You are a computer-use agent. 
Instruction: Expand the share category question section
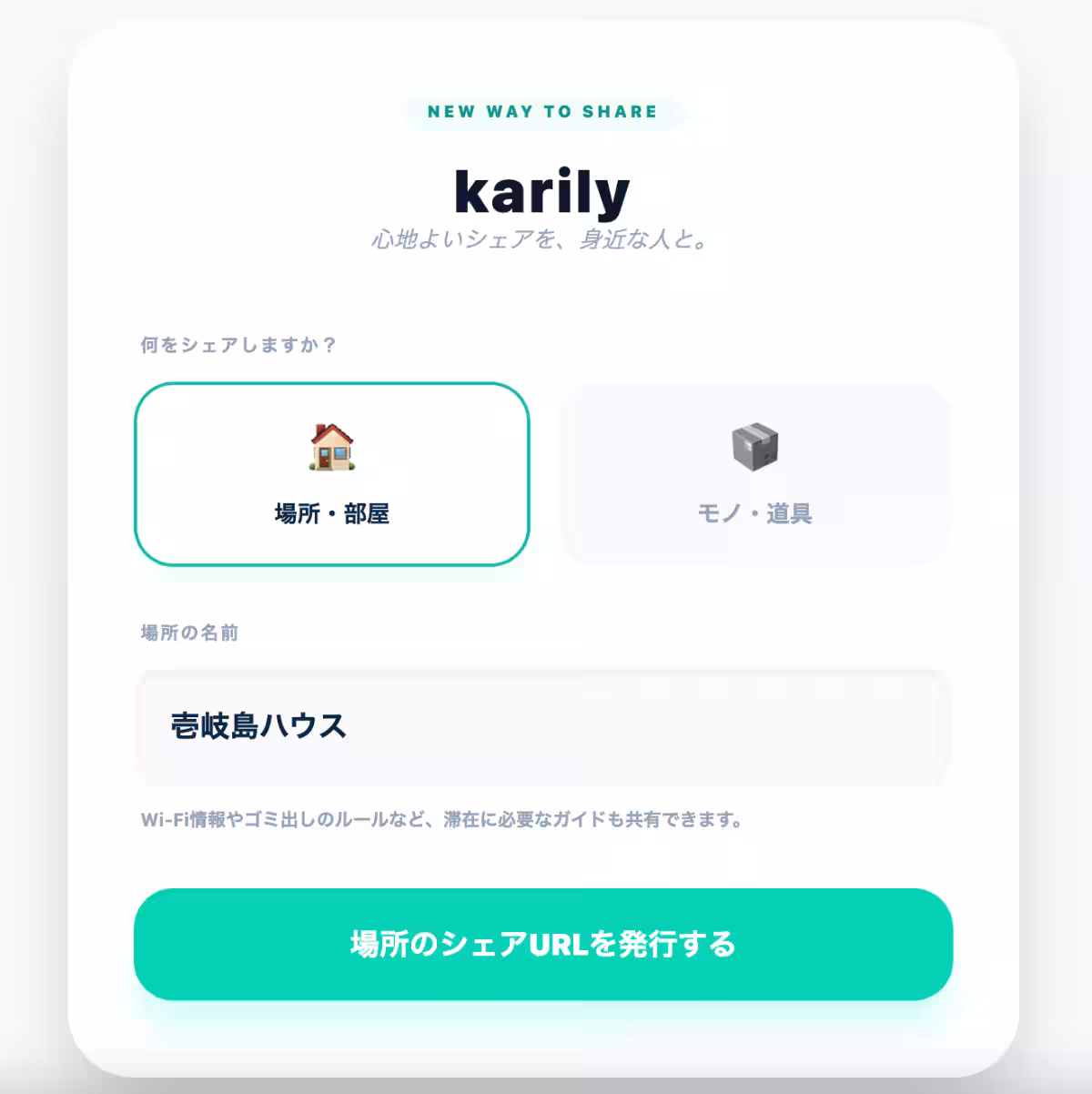coord(237,344)
